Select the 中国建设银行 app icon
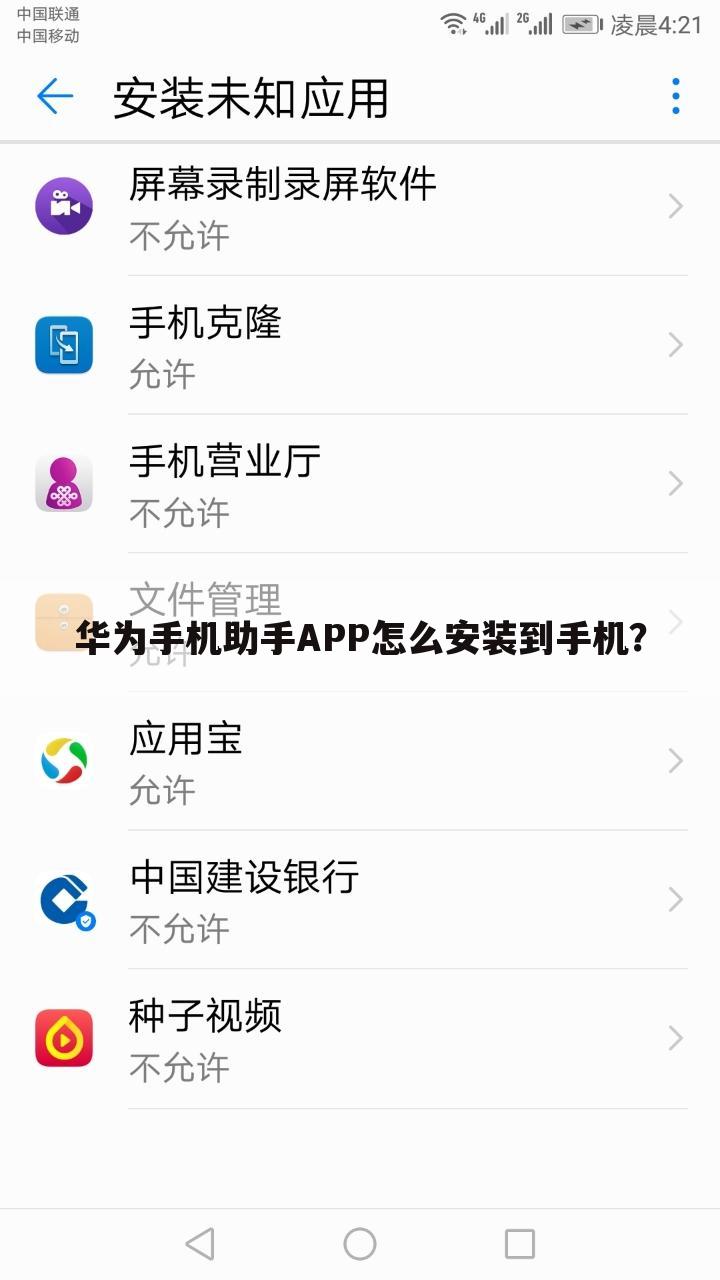 [x=64, y=899]
